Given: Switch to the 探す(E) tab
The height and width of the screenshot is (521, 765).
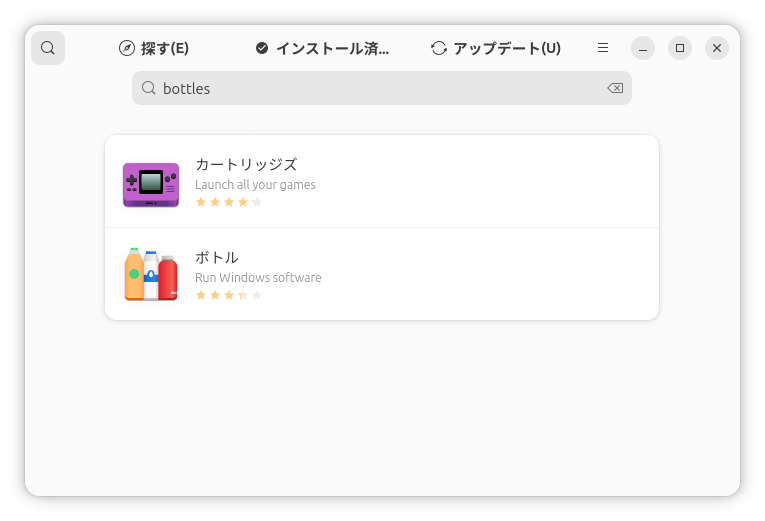Looking at the screenshot, I should click(154, 48).
